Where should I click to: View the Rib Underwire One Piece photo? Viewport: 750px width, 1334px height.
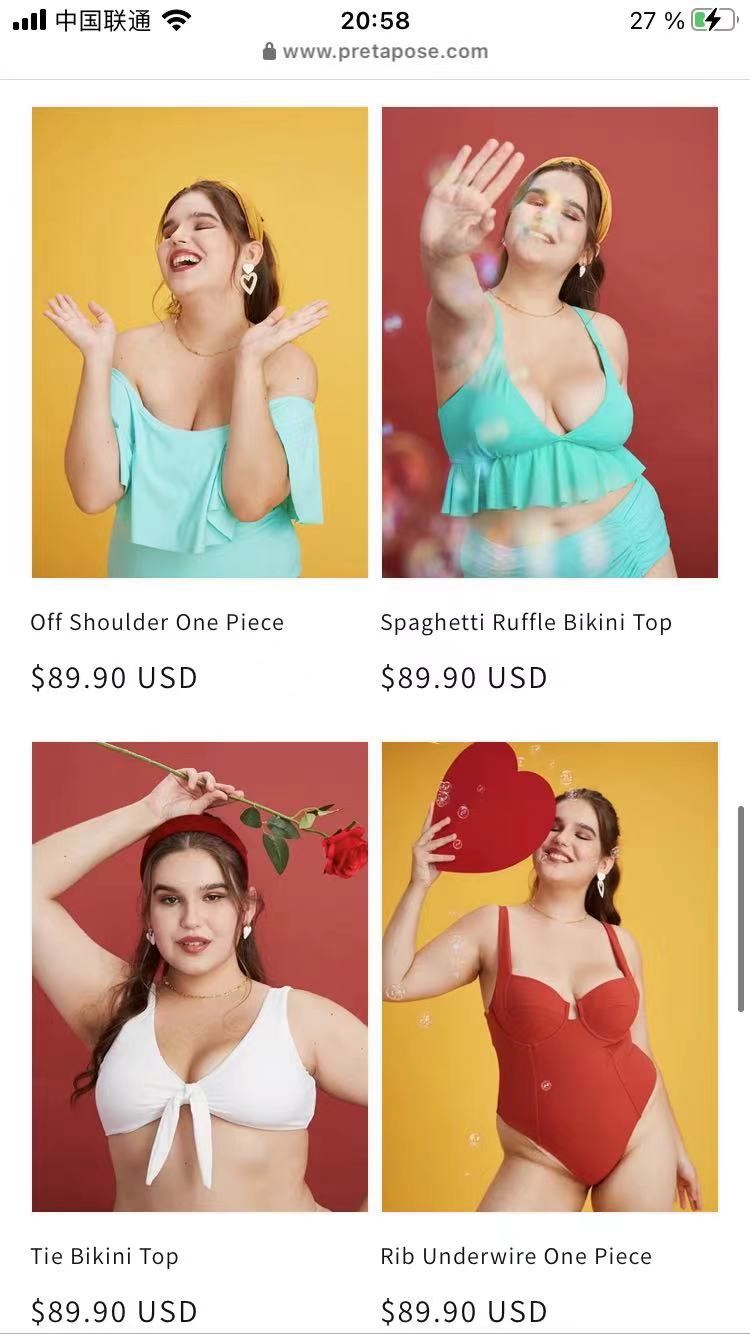(549, 976)
